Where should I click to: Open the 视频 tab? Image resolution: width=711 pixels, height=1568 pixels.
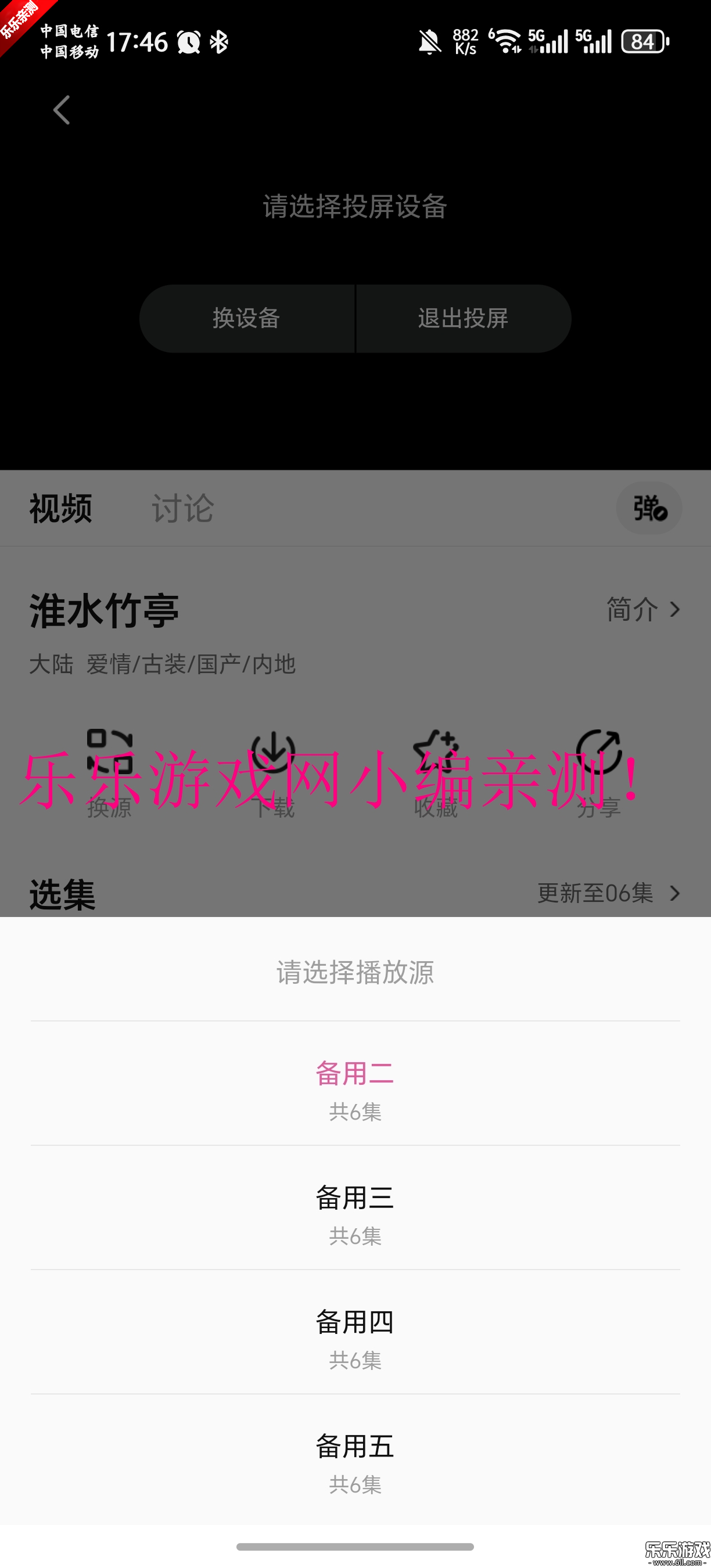61,508
